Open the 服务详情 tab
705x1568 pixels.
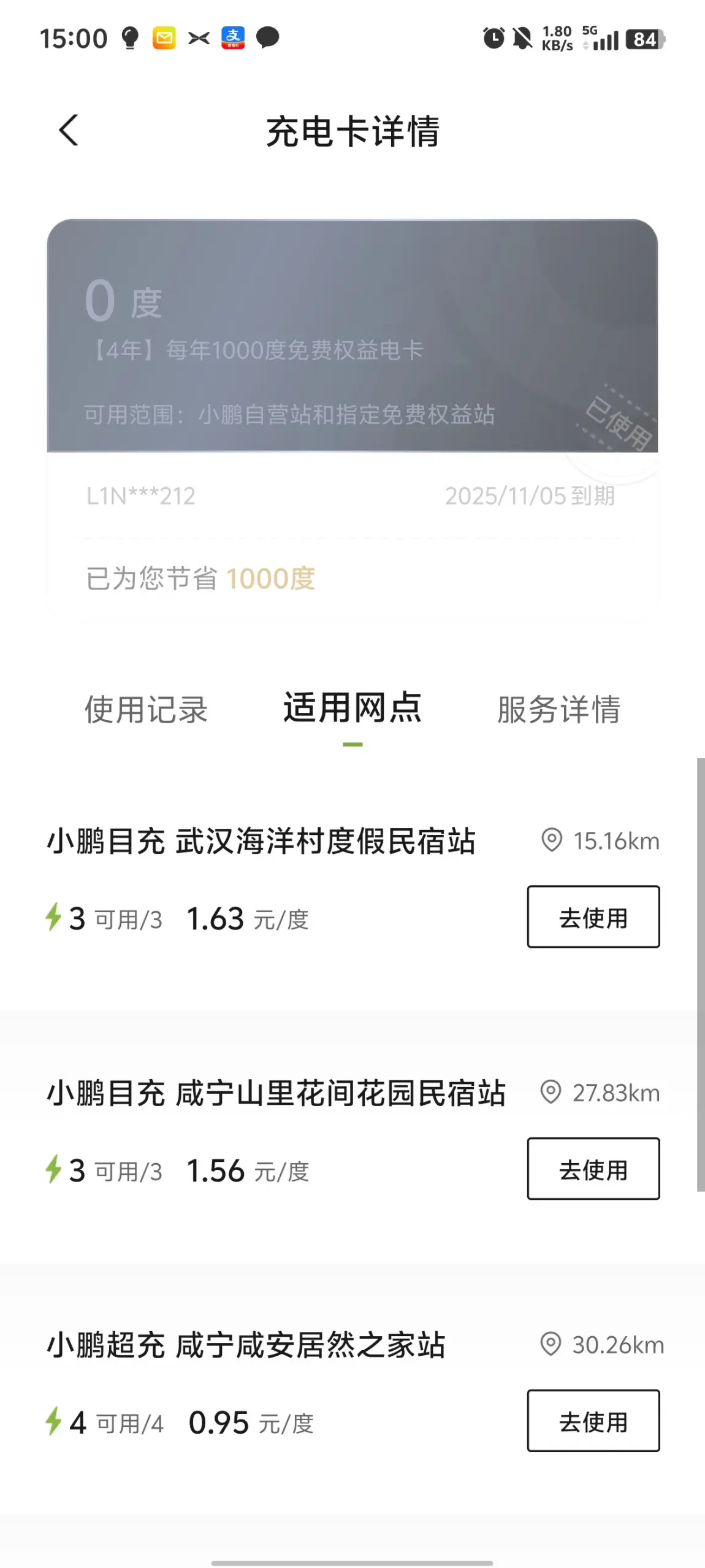[x=558, y=710]
